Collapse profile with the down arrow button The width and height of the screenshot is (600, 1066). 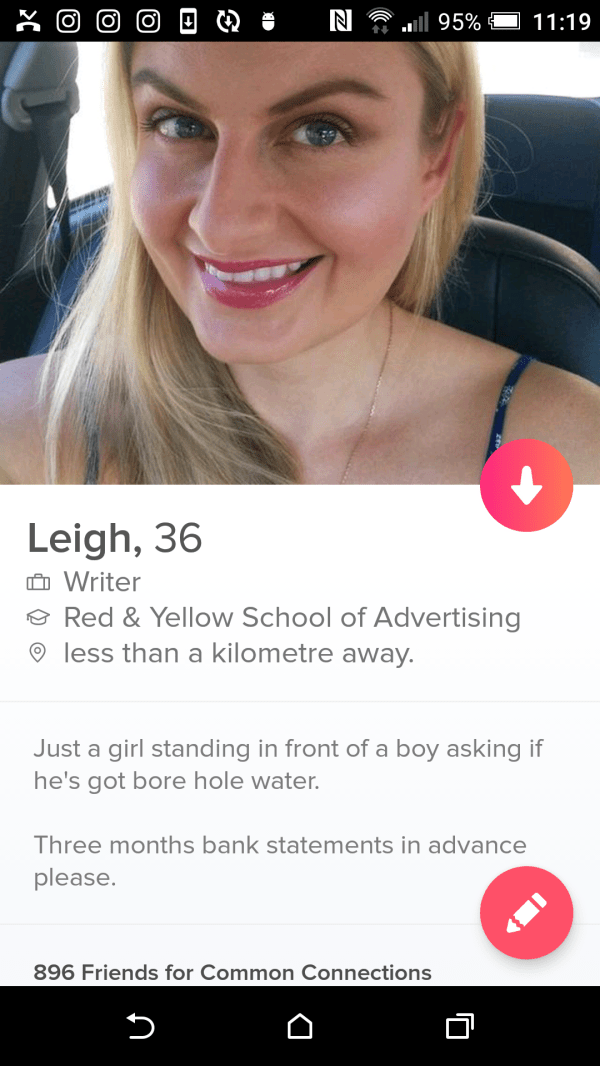point(526,485)
